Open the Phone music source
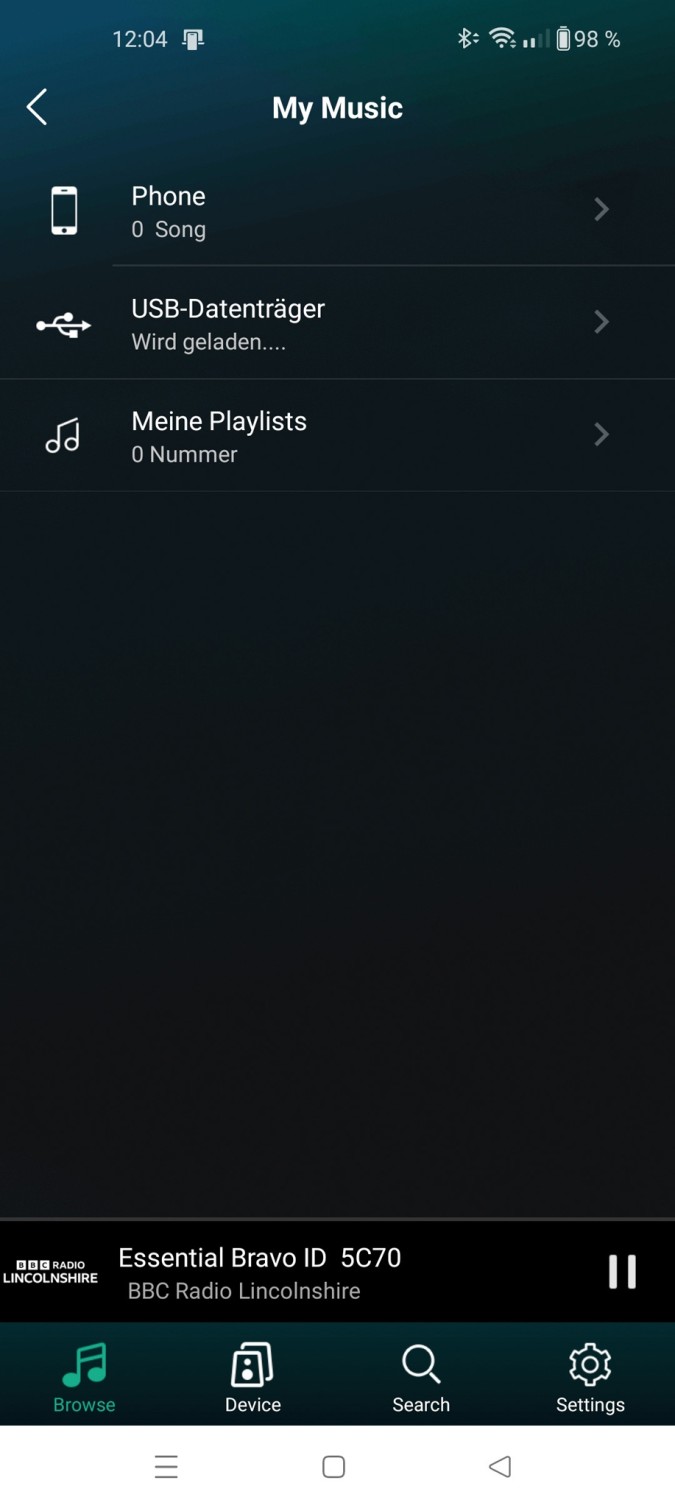675x1500 pixels. coord(337,211)
